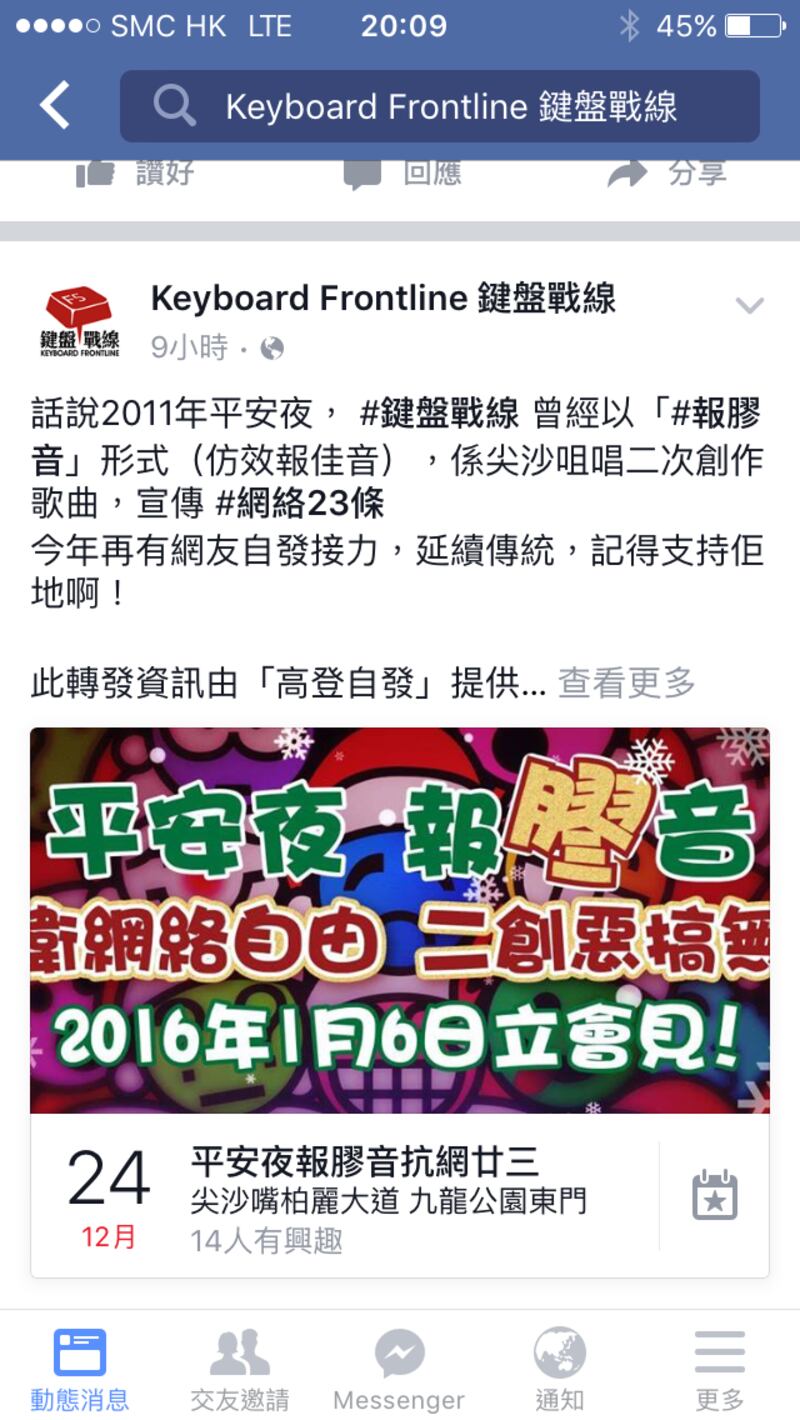This screenshot has height=1420, width=800.
Task: Switch to the 動態消息 tab
Action: click(80, 1370)
